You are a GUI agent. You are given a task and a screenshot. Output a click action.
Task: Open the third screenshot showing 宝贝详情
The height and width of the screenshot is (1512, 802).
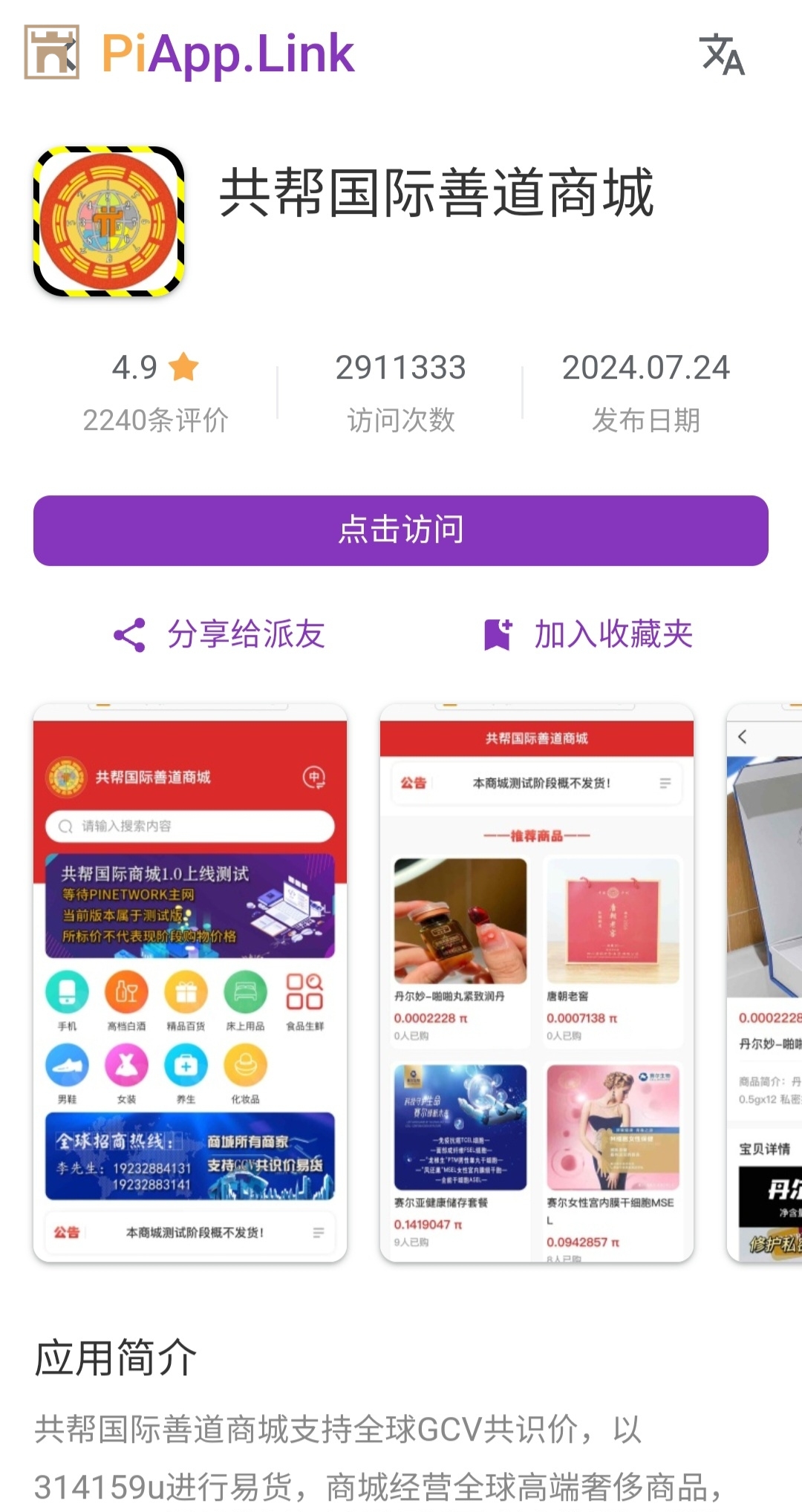click(765, 982)
